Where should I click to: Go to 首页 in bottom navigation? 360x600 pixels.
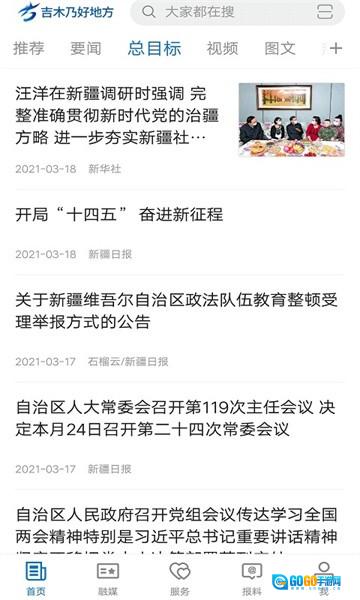coord(36,579)
